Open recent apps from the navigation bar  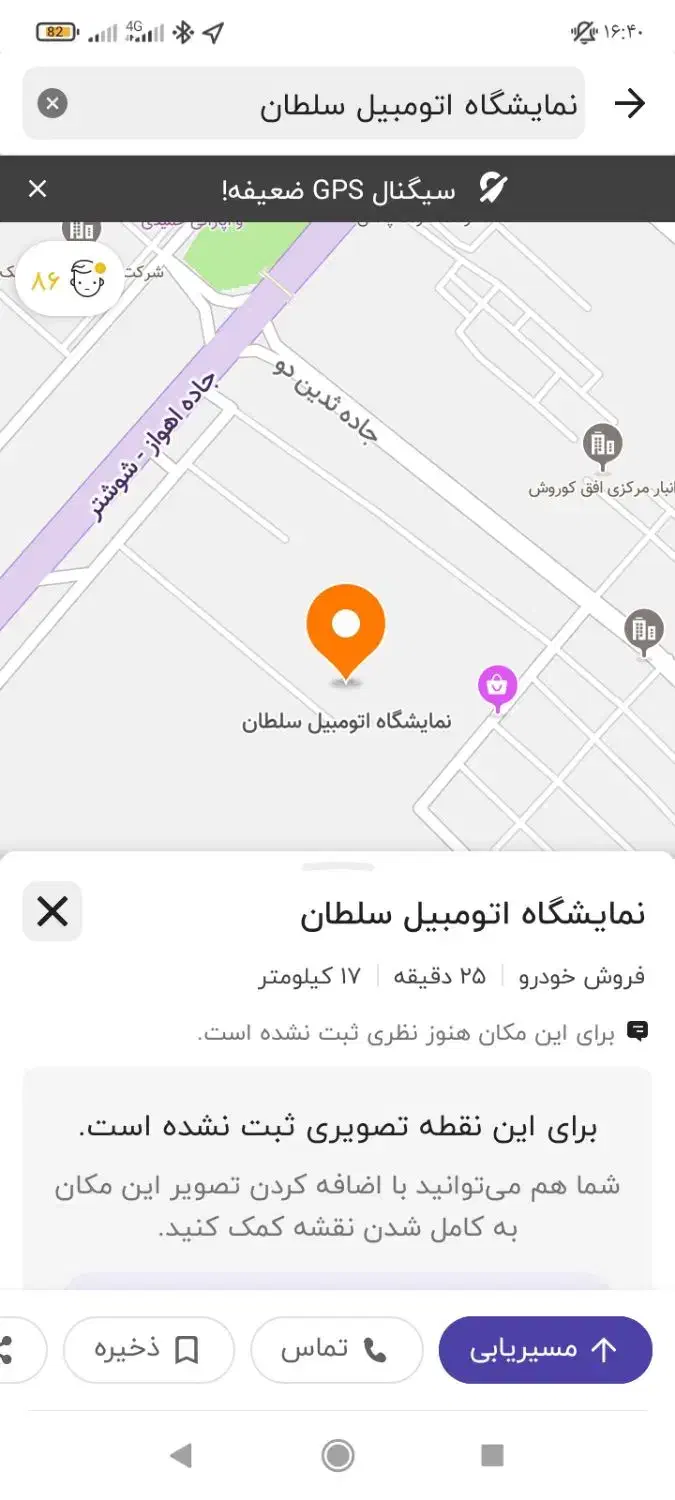492,1455
